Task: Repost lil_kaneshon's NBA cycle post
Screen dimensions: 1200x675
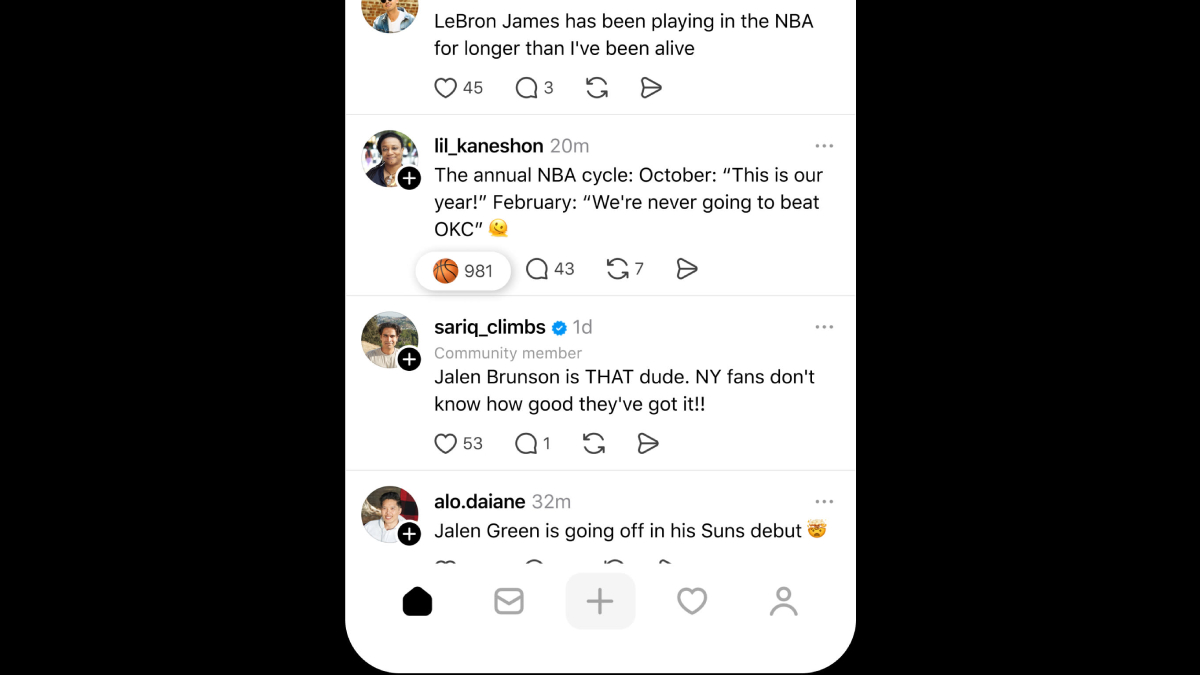Action: pos(618,269)
